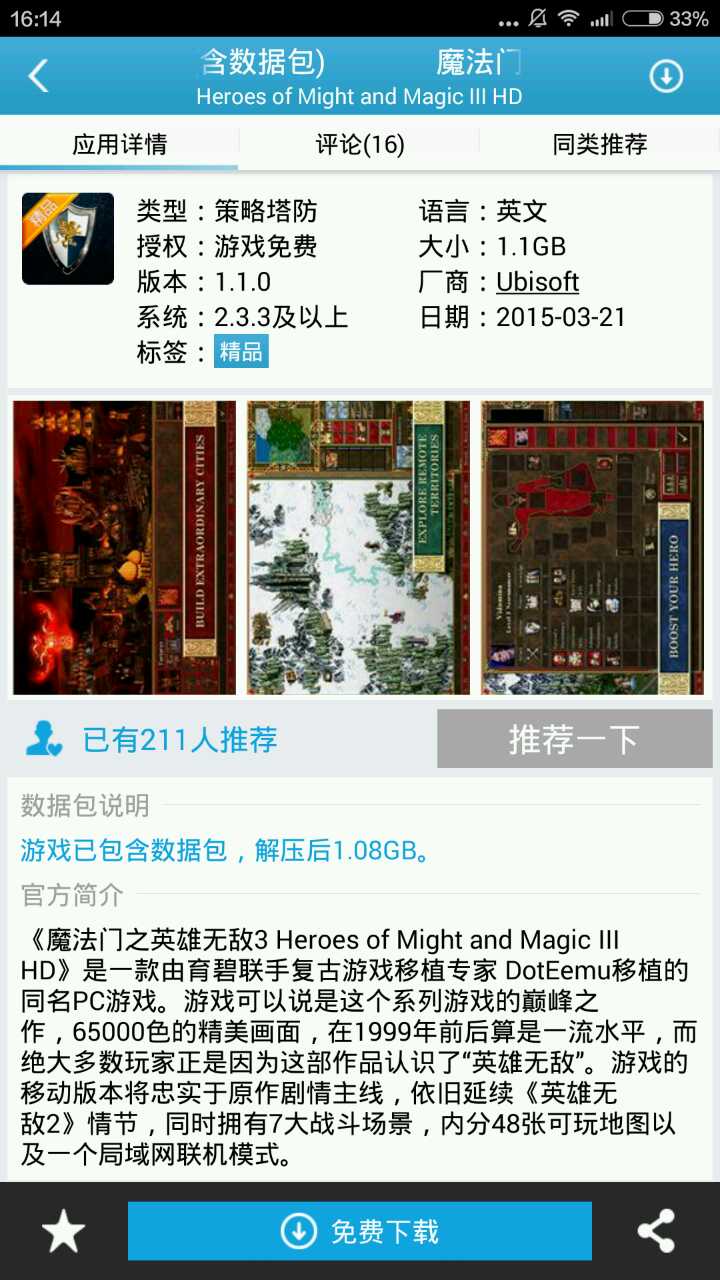Open the download manager icon
Image resolution: width=720 pixels, height=1280 pixels.
[666, 76]
